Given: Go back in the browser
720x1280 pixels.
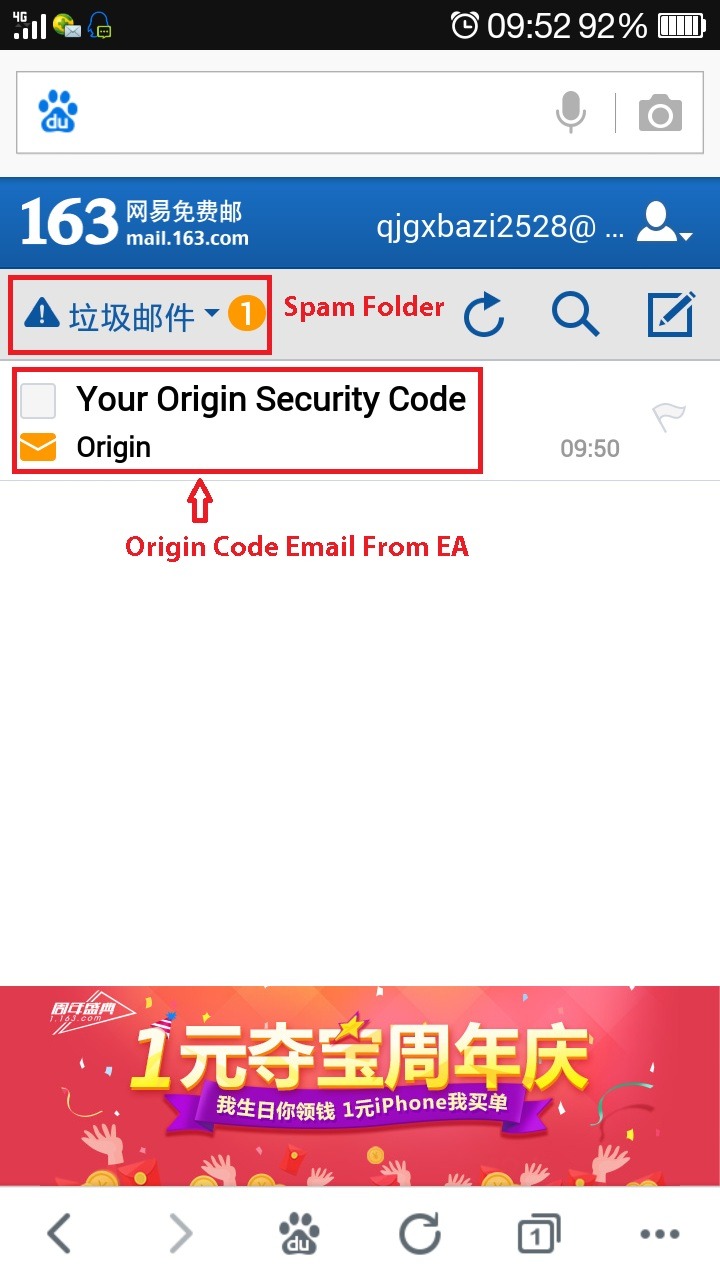Looking at the screenshot, I should pyautogui.click(x=60, y=1234).
